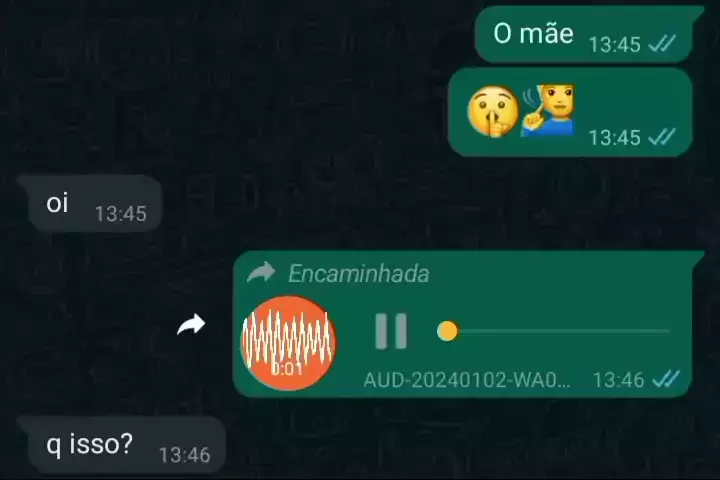
Task: Pause the forwarded audio message
Action: (391, 332)
